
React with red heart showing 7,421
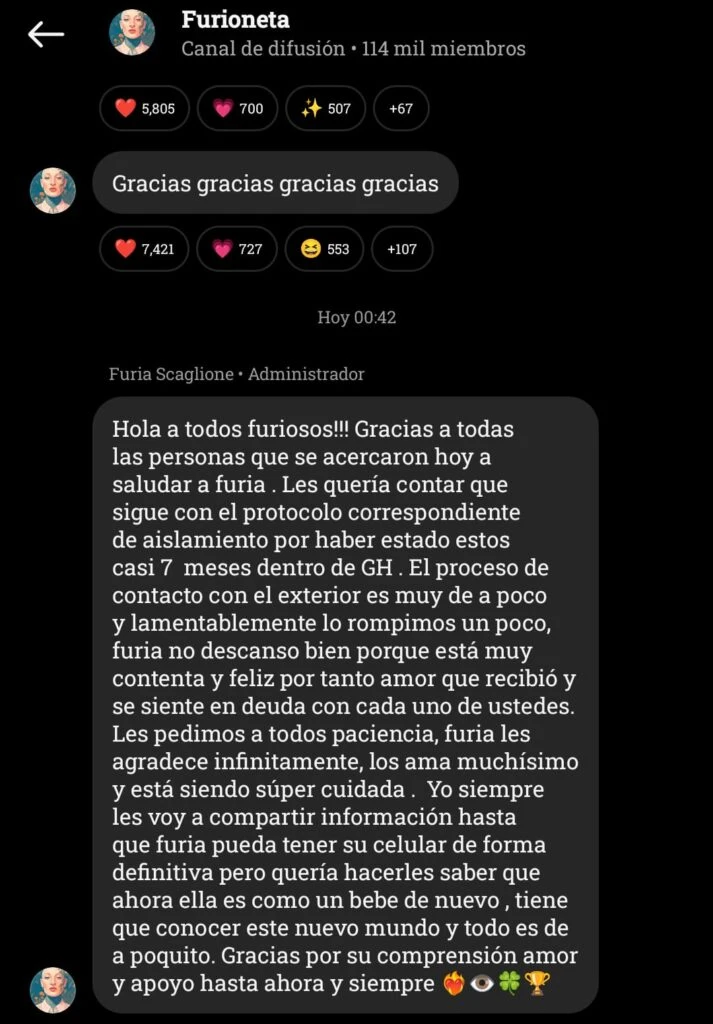pos(144,249)
